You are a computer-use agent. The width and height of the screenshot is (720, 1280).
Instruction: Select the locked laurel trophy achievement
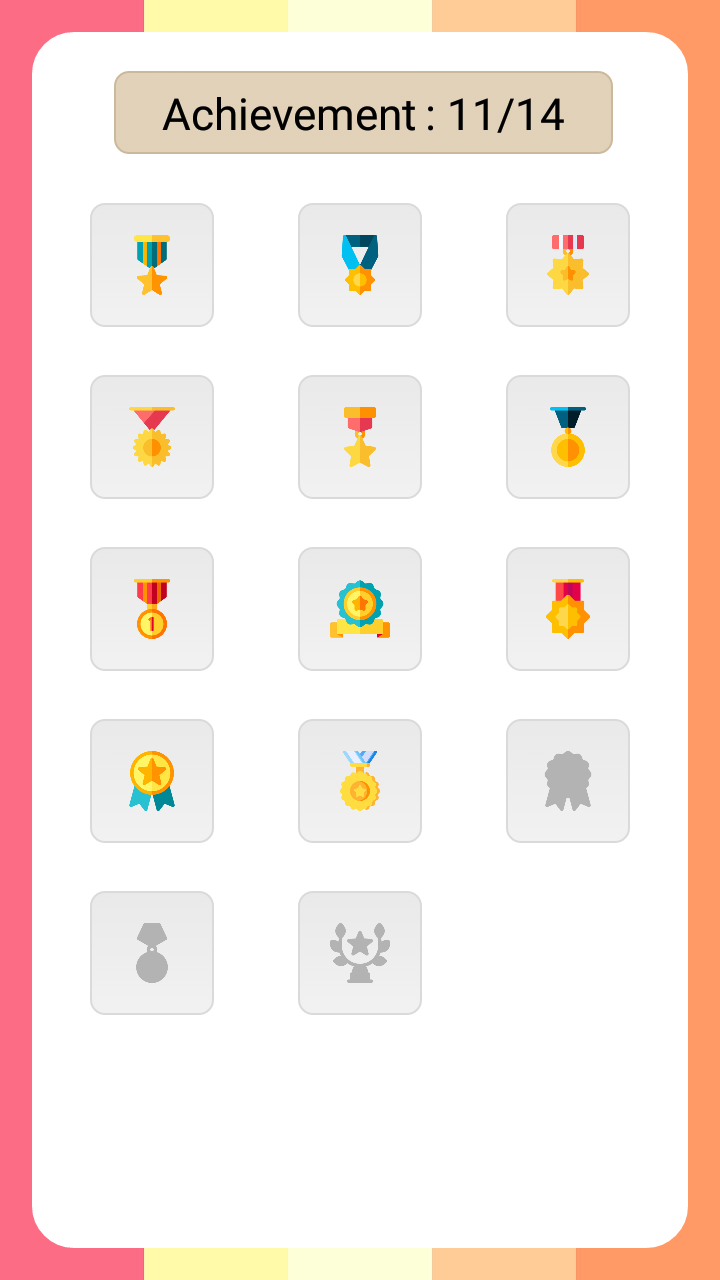pyautogui.click(x=360, y=953)
